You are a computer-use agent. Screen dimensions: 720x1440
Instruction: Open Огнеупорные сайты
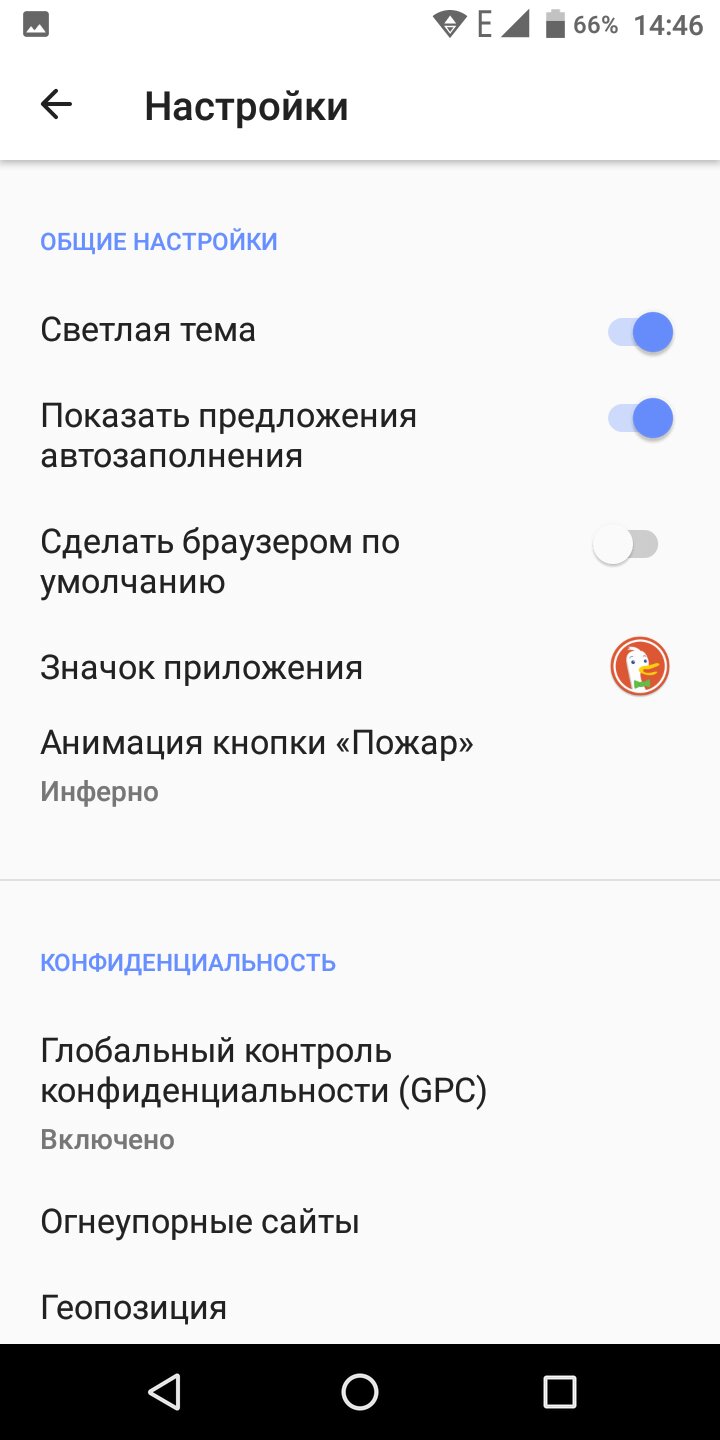click(x=200, y=1221)
